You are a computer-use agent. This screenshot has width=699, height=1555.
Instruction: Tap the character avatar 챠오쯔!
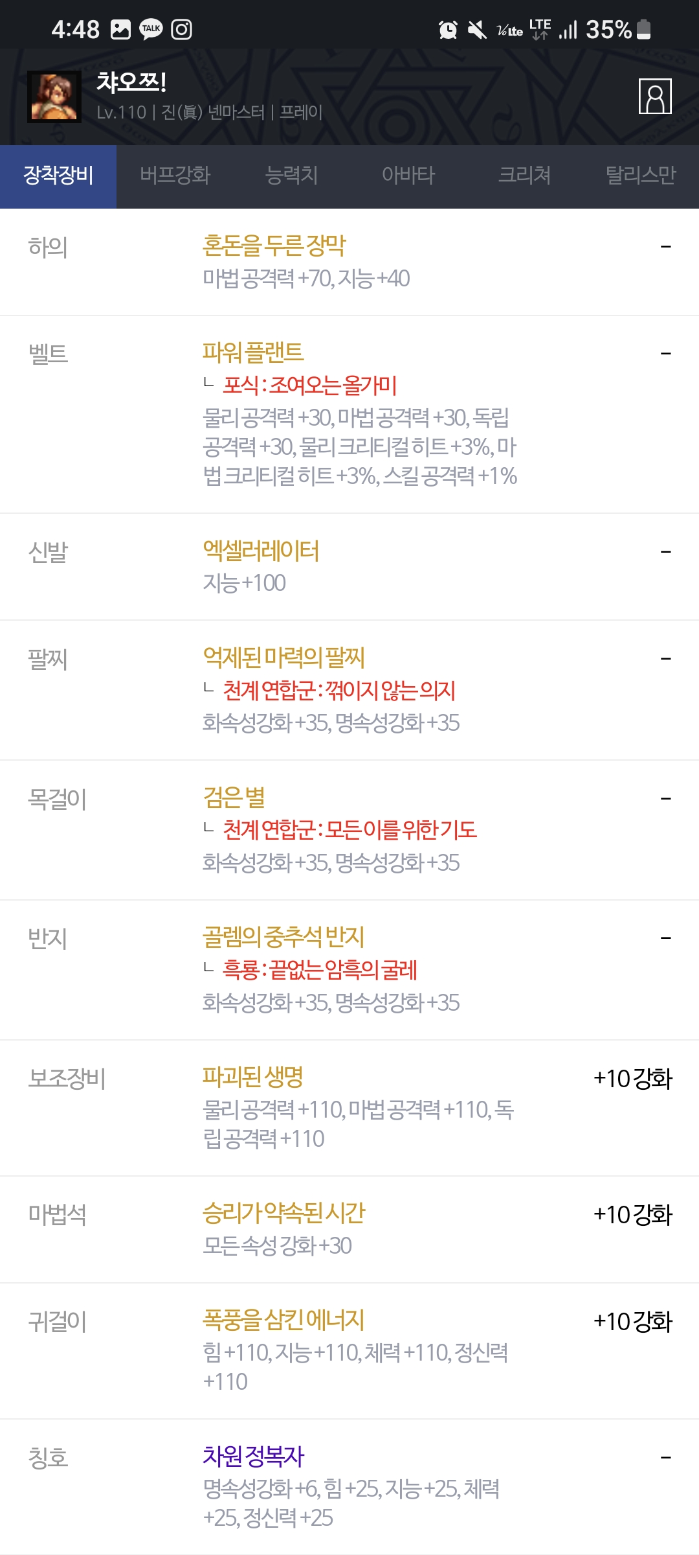(54, 97)
